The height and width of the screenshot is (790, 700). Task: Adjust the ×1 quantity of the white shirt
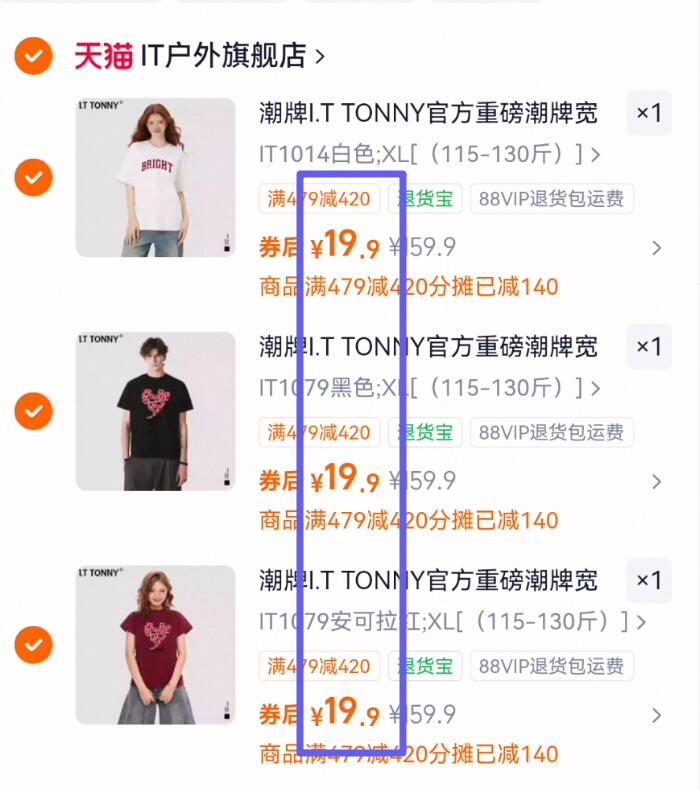649,113
